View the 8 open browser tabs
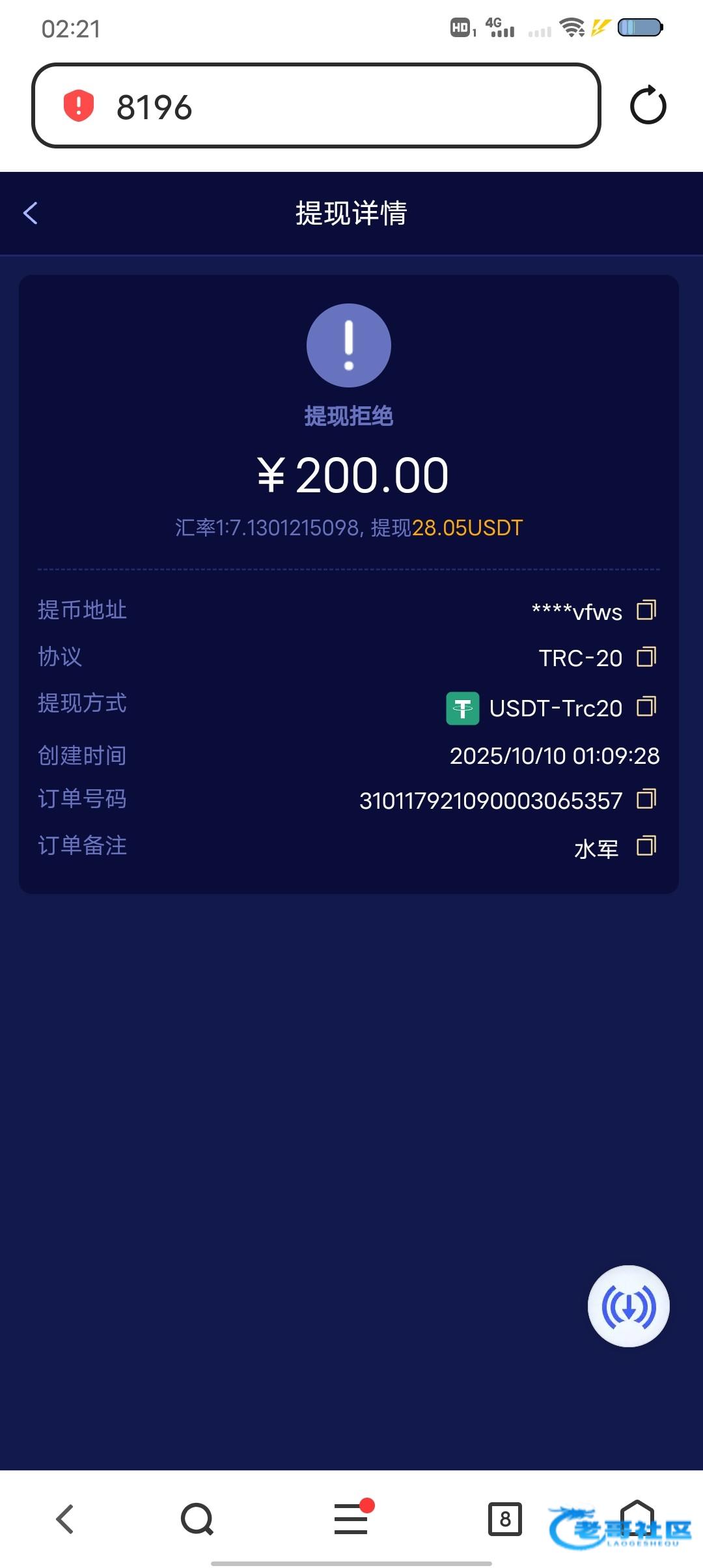This screenshot has height=1568, width=703. click(504, 1519)
